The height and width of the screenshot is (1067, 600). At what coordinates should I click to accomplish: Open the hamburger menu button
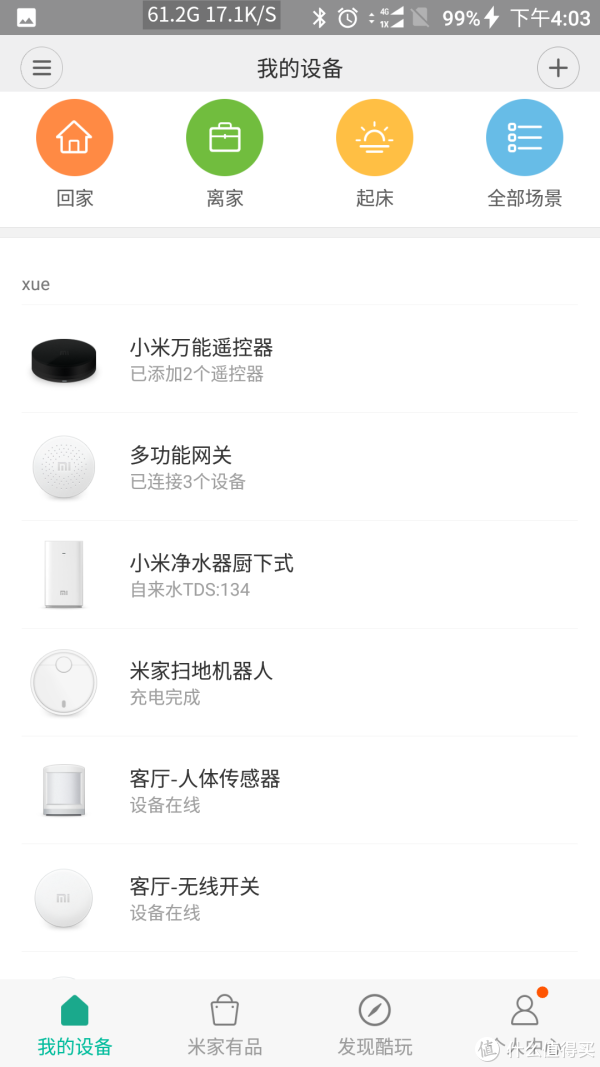point(41,68)
